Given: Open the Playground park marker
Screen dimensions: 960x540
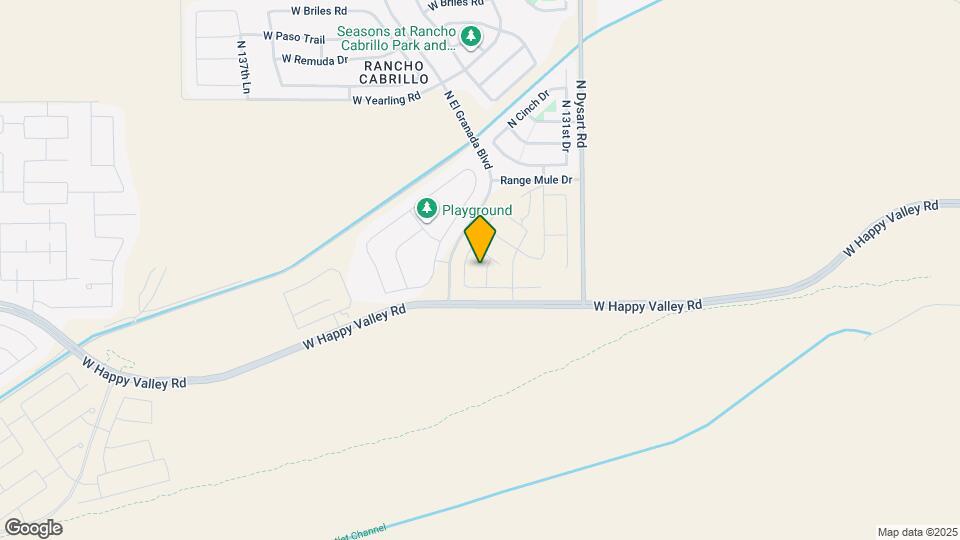Looking at the screenshot, I should coord(427,209).
